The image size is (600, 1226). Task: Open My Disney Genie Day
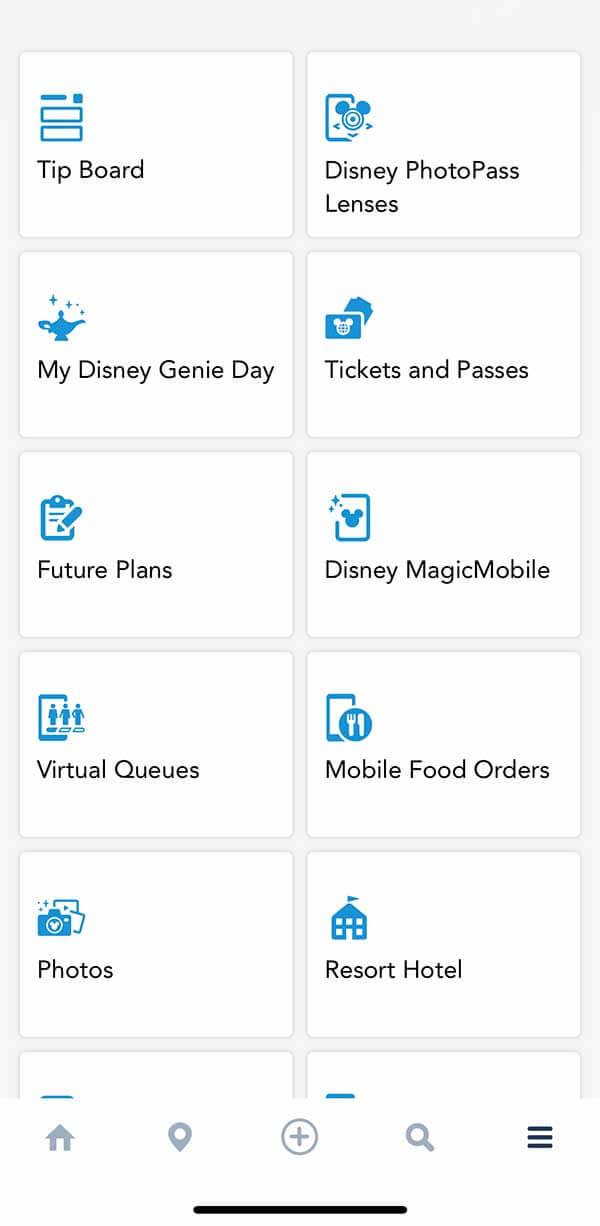coord(156,345)
